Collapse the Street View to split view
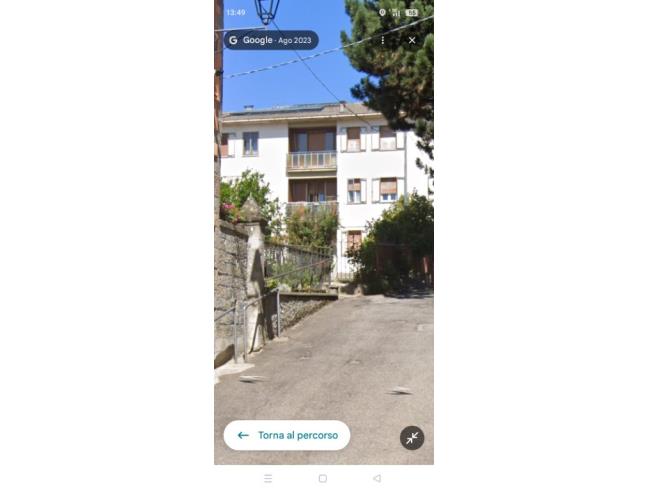 [412, 438]
